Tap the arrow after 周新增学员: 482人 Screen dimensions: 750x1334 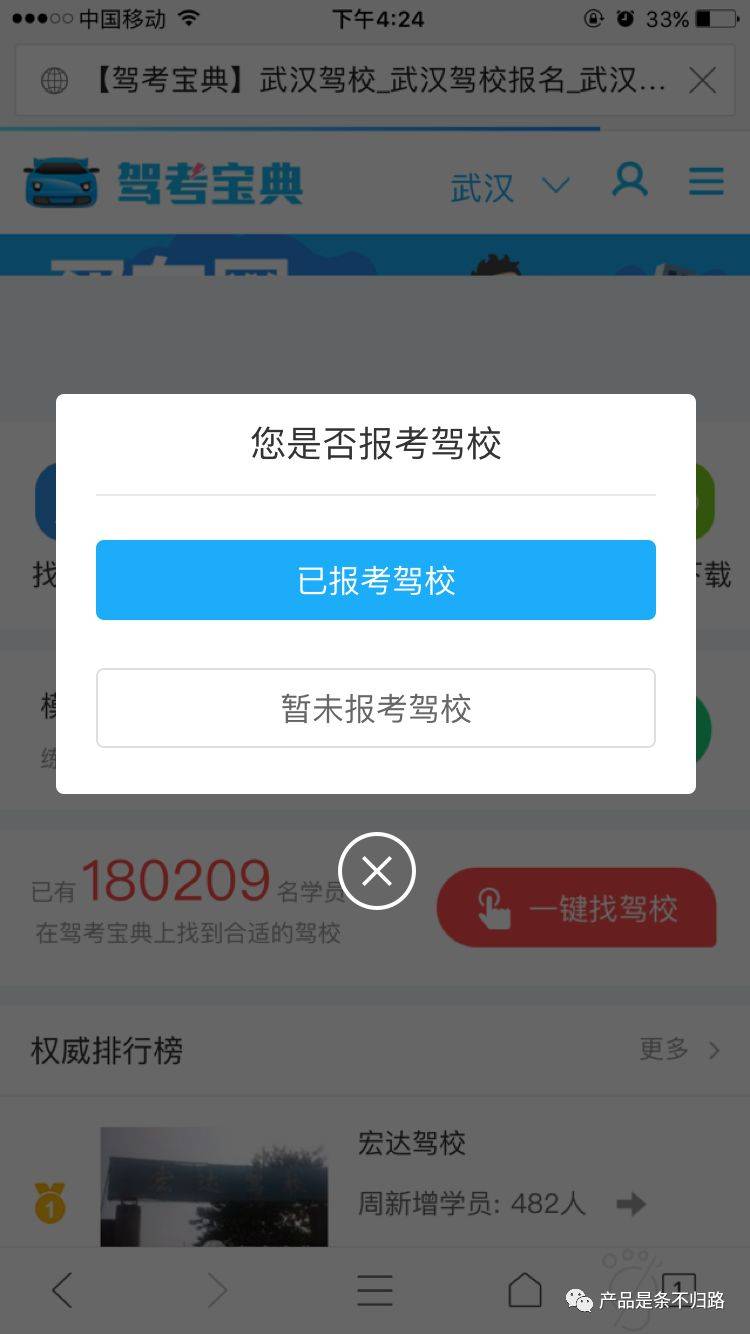(x=630, y=1204)
